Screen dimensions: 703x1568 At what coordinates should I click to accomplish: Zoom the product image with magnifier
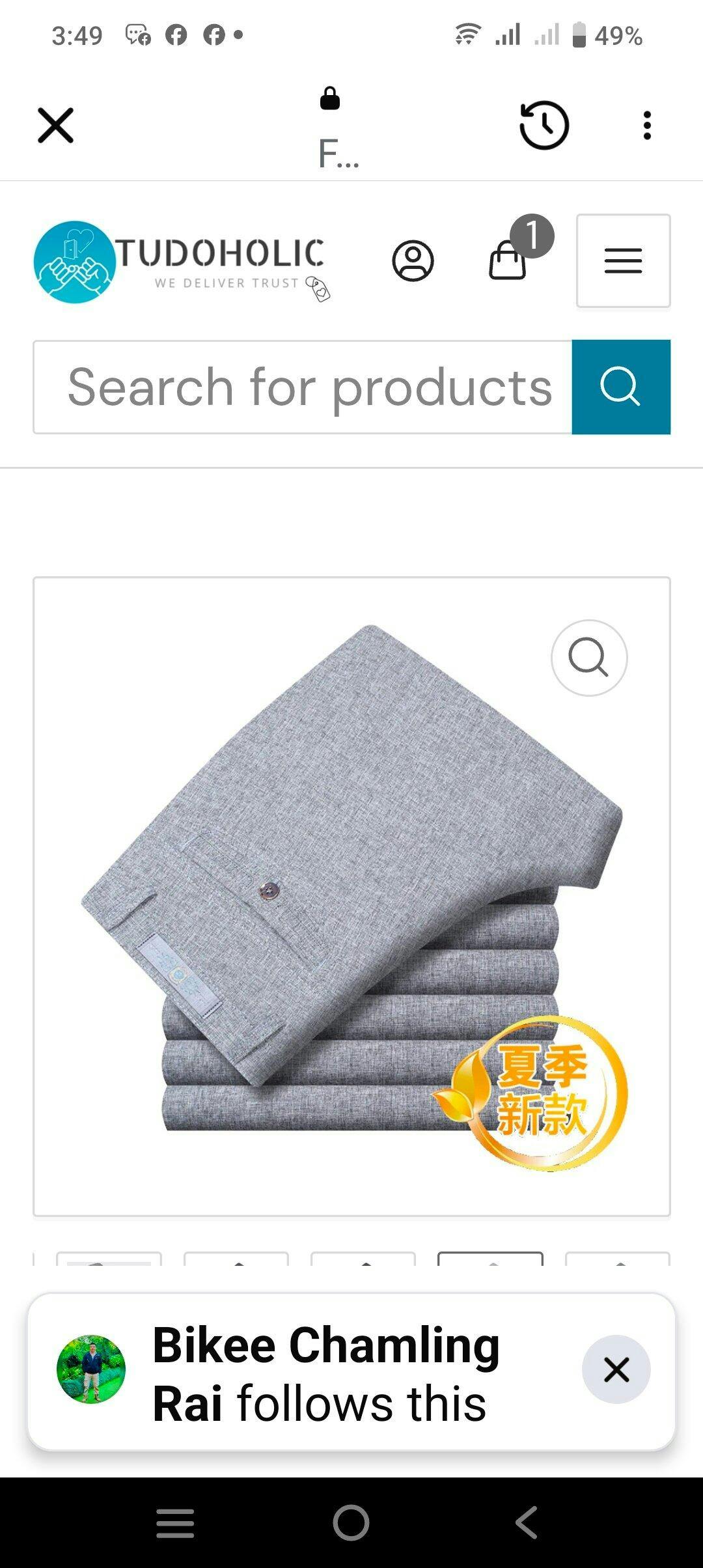(x=589, y=658)
